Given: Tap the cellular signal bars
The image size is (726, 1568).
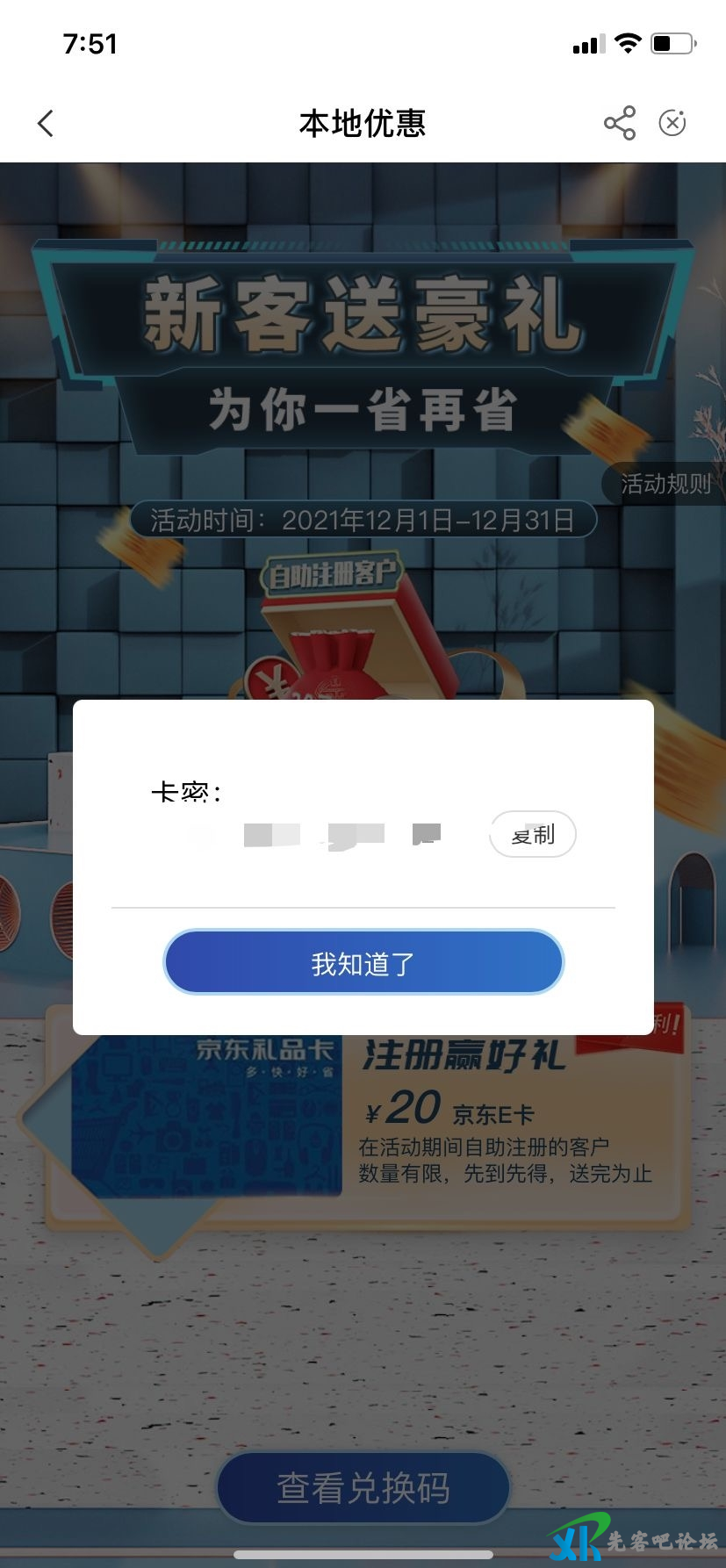Looking at the screenshot, I should click(x=586, y=43).
